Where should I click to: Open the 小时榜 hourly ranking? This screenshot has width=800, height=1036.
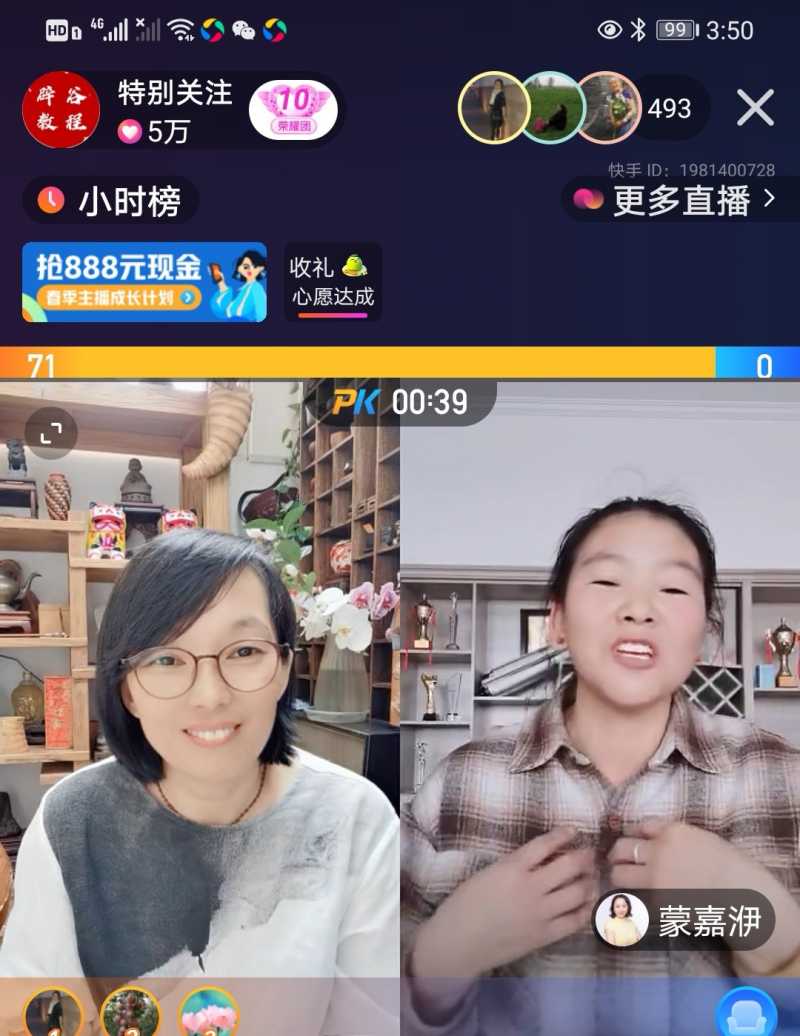(110, 201)
